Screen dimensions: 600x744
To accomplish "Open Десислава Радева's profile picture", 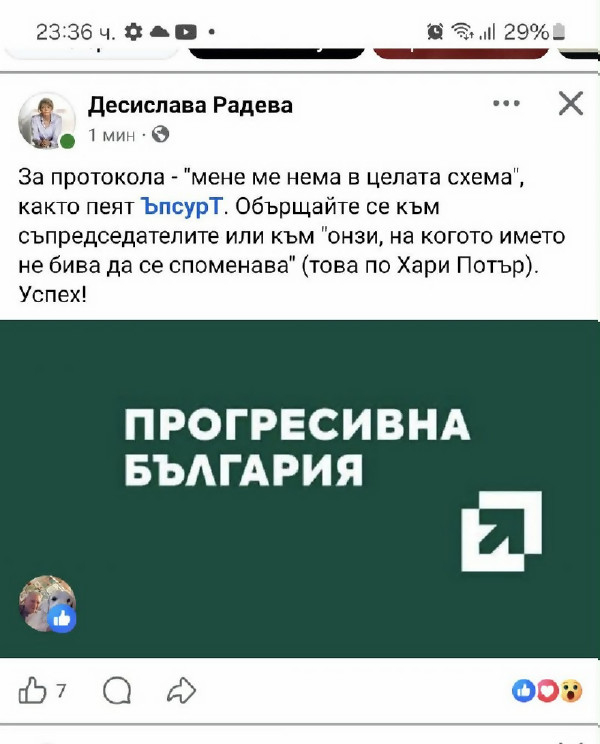I will (x=46, y=120).
